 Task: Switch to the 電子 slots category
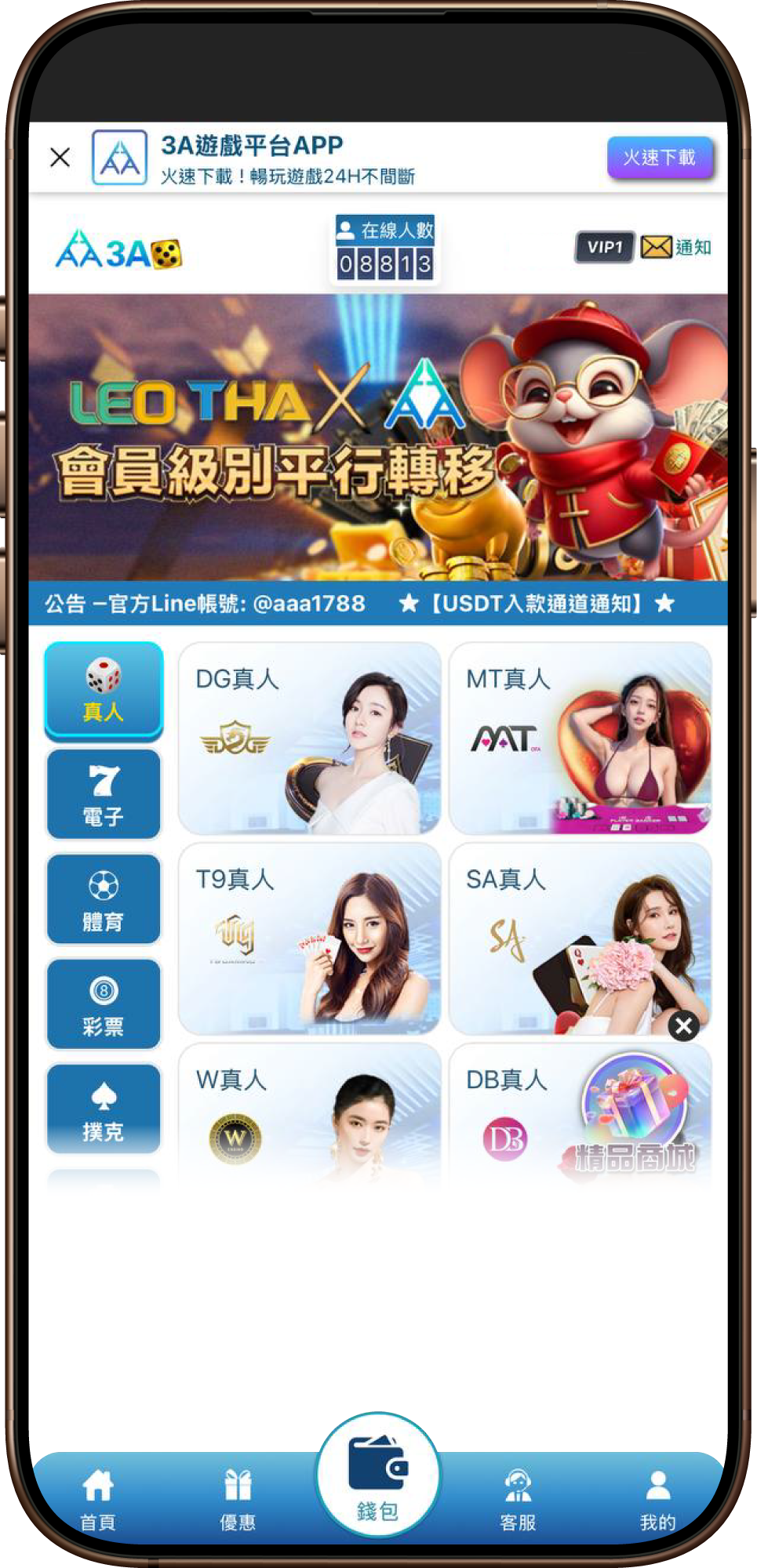coord(104,794)
